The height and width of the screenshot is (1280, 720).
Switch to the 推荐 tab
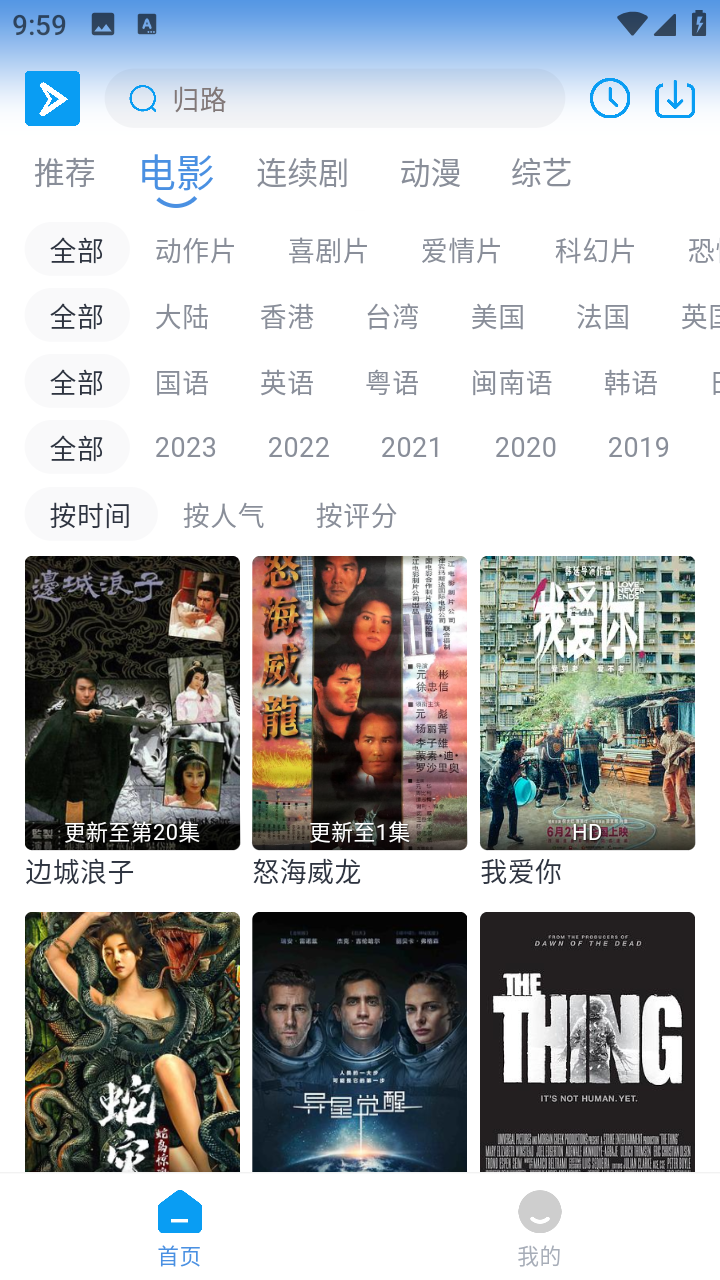click(65, 173)
